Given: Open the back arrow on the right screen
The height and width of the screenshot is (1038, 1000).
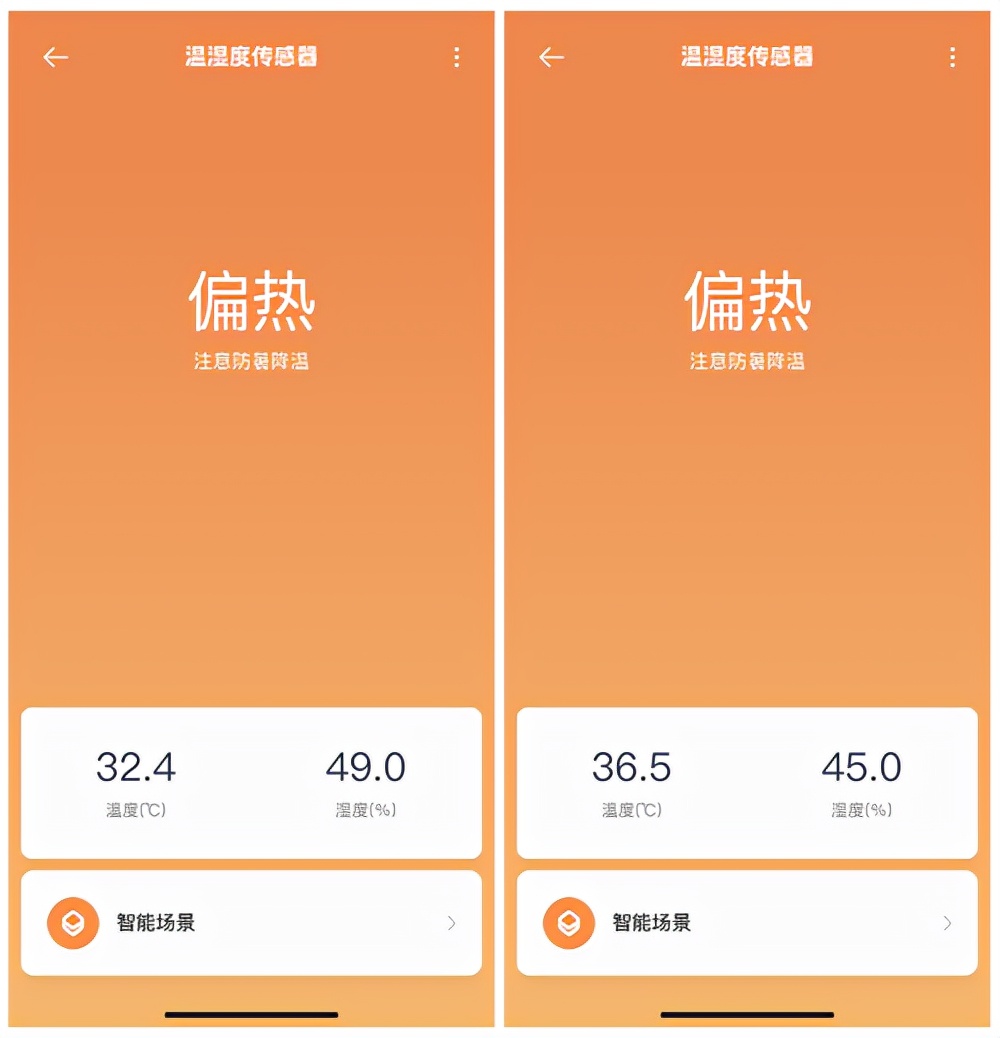Looking at the screenshot, I should [550, 57].
